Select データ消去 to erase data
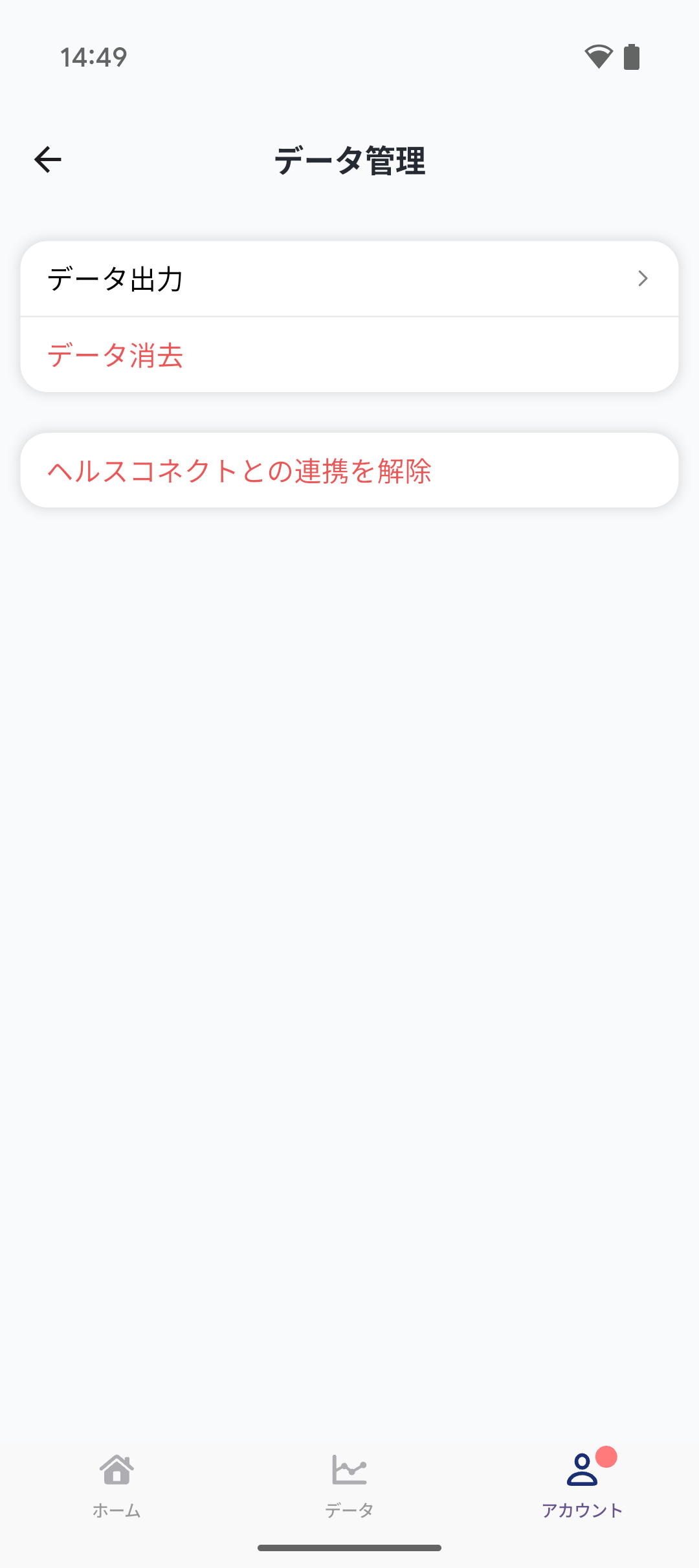Viewport: 699px width, 1568px height. click(349, 354)
